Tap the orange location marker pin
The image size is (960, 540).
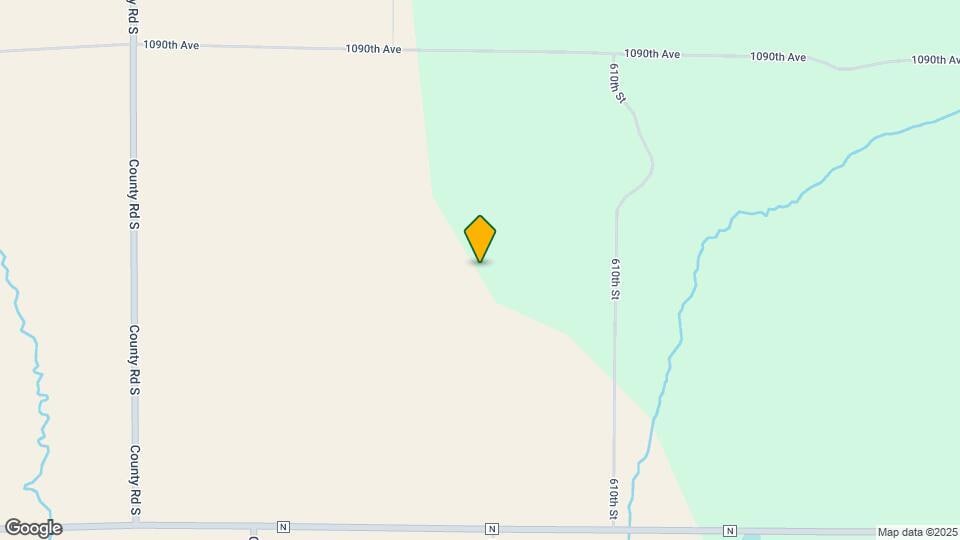point(480,238)
